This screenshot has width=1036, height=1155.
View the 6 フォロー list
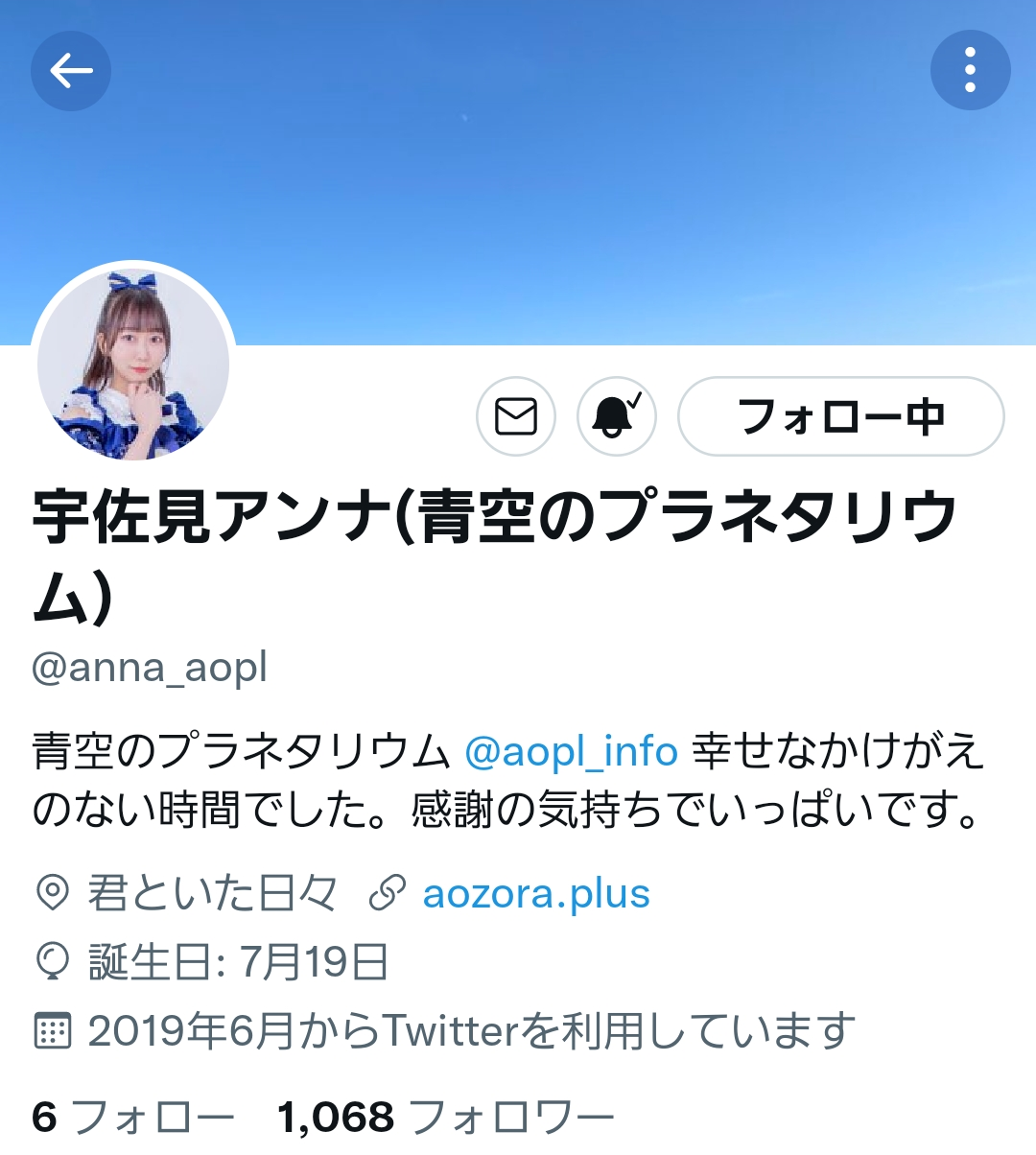coord(132,1117)
